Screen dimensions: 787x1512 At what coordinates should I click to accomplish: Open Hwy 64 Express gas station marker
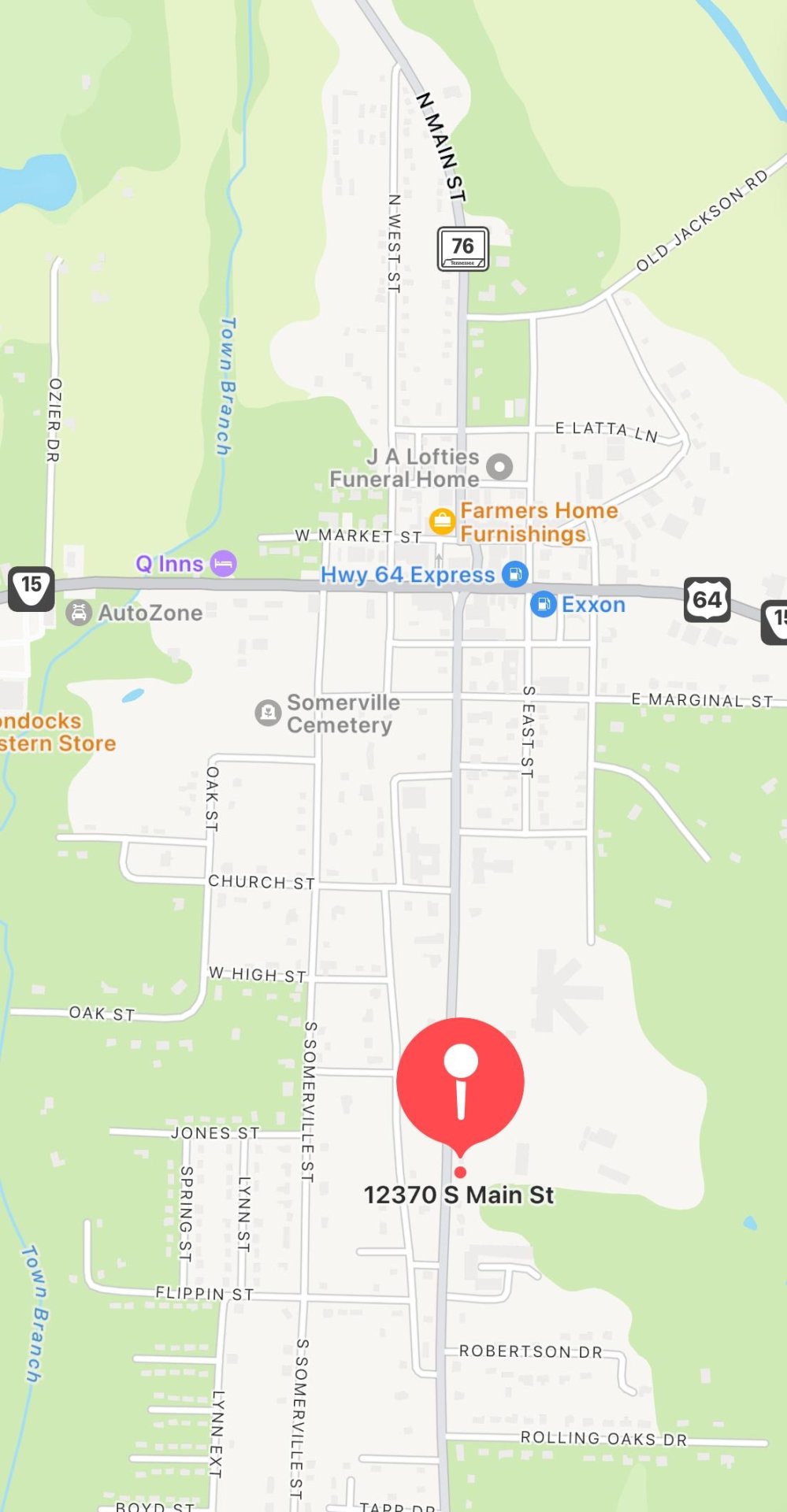click(514, 574)
